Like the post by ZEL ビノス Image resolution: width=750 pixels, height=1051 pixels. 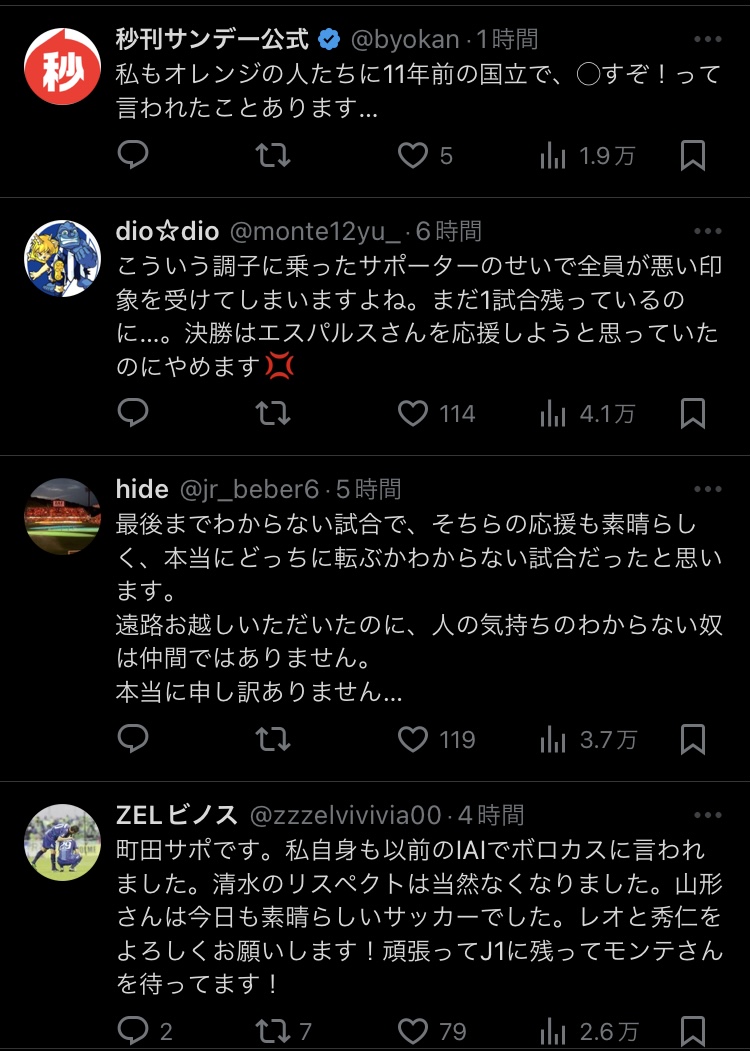(413, 1031)
